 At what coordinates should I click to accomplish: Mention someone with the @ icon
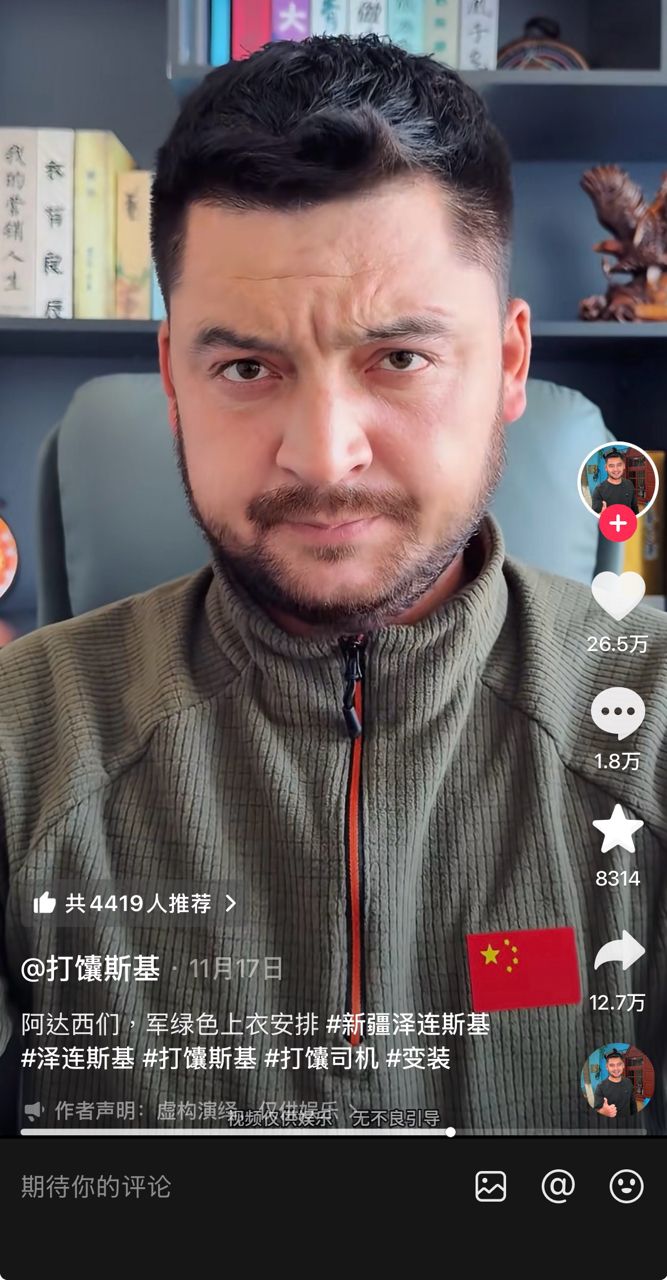[x=558, y=1187]
